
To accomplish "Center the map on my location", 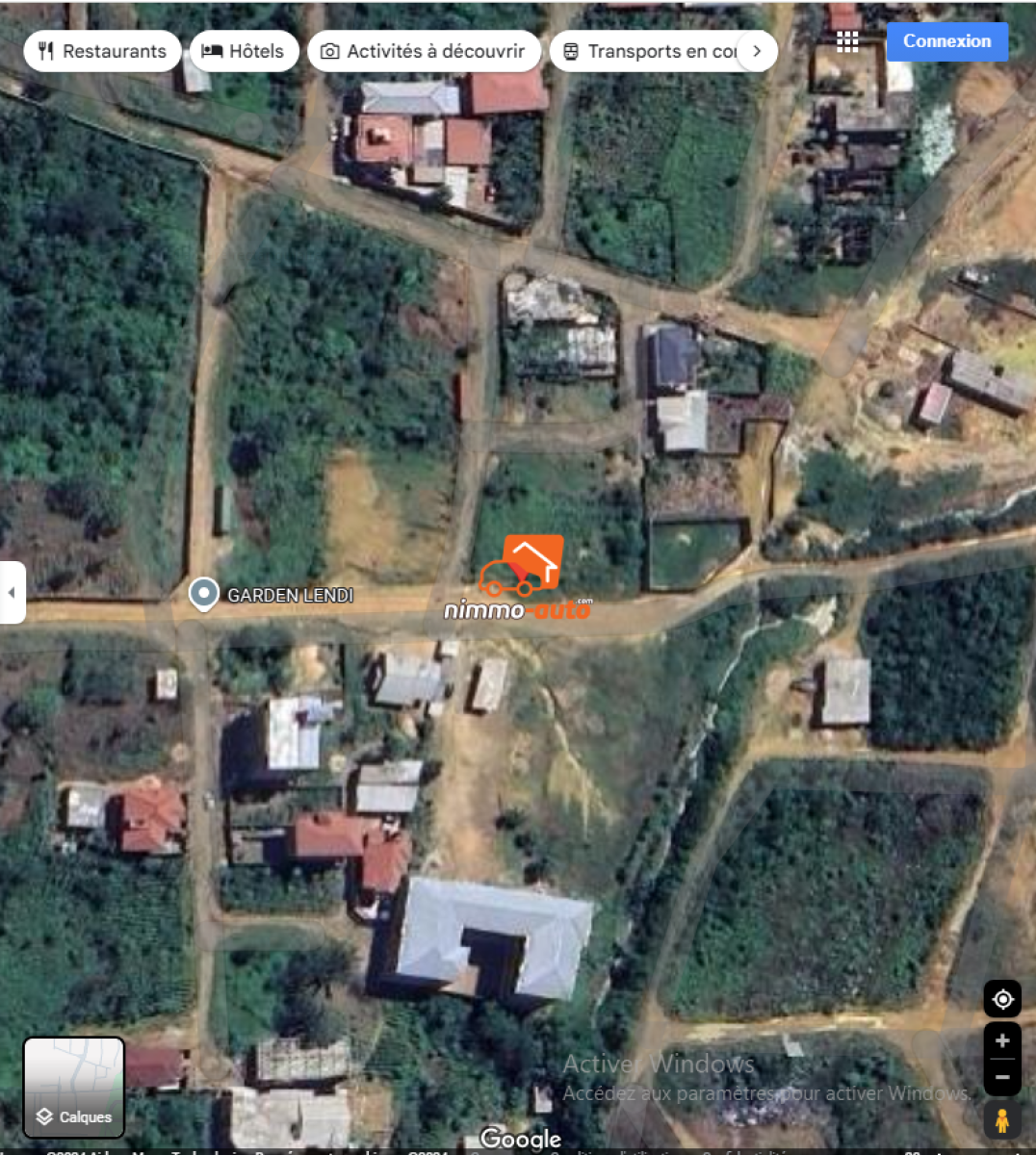I will click(x=1002, y=999).
